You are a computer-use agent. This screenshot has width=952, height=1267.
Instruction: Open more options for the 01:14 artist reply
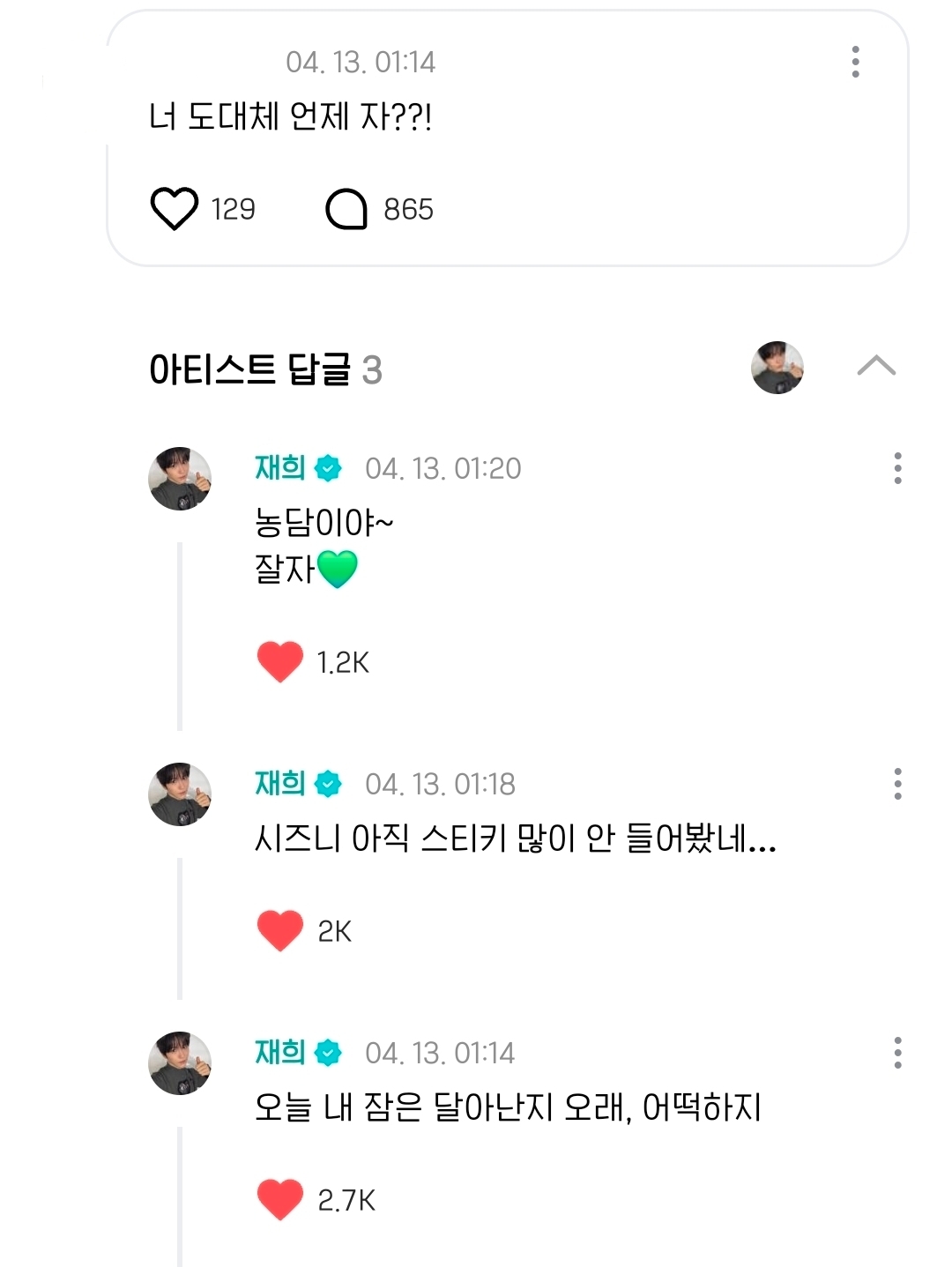point(897,1053)
